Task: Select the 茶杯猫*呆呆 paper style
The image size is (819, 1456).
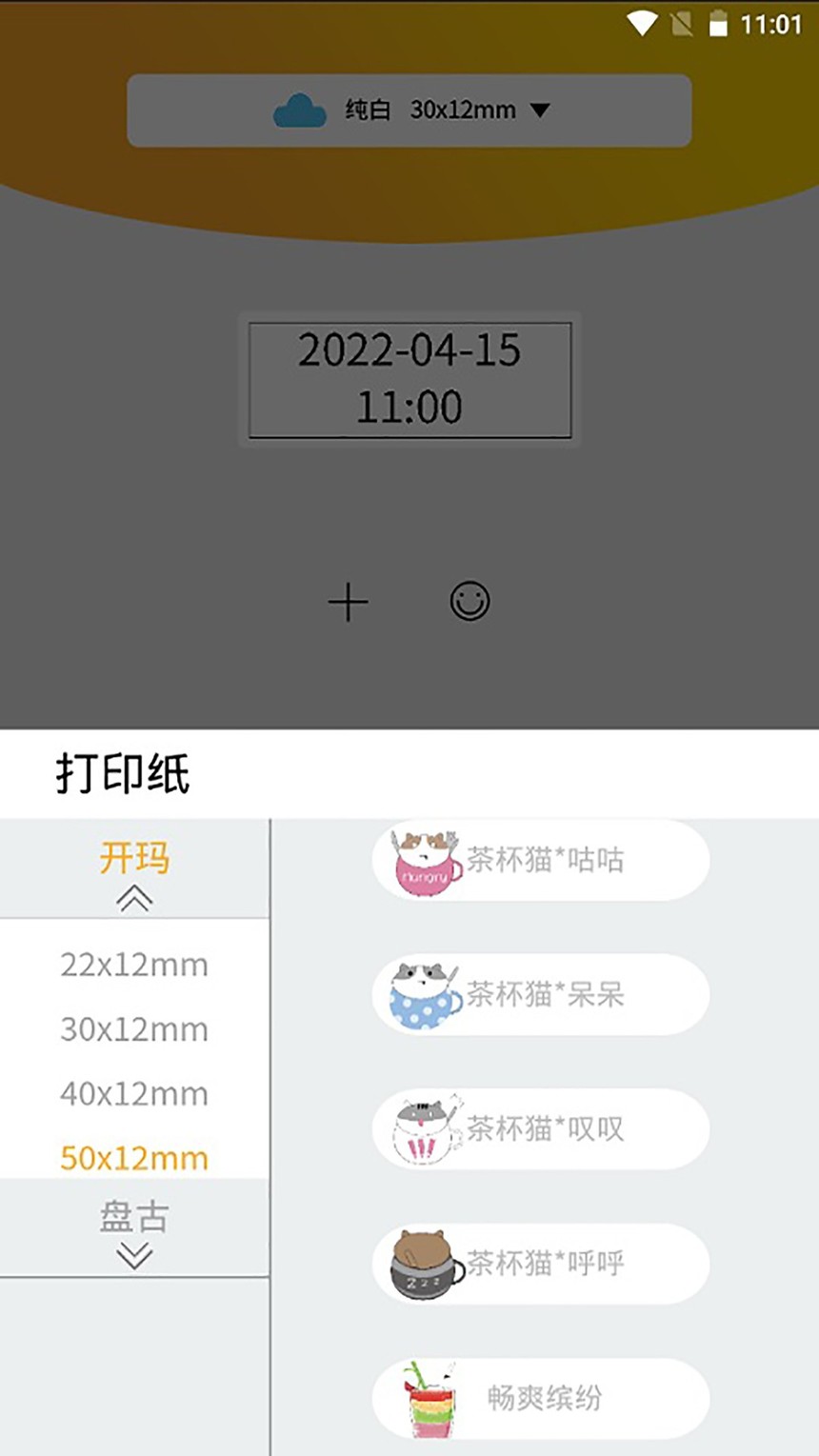Action: [x=541, y=994]
